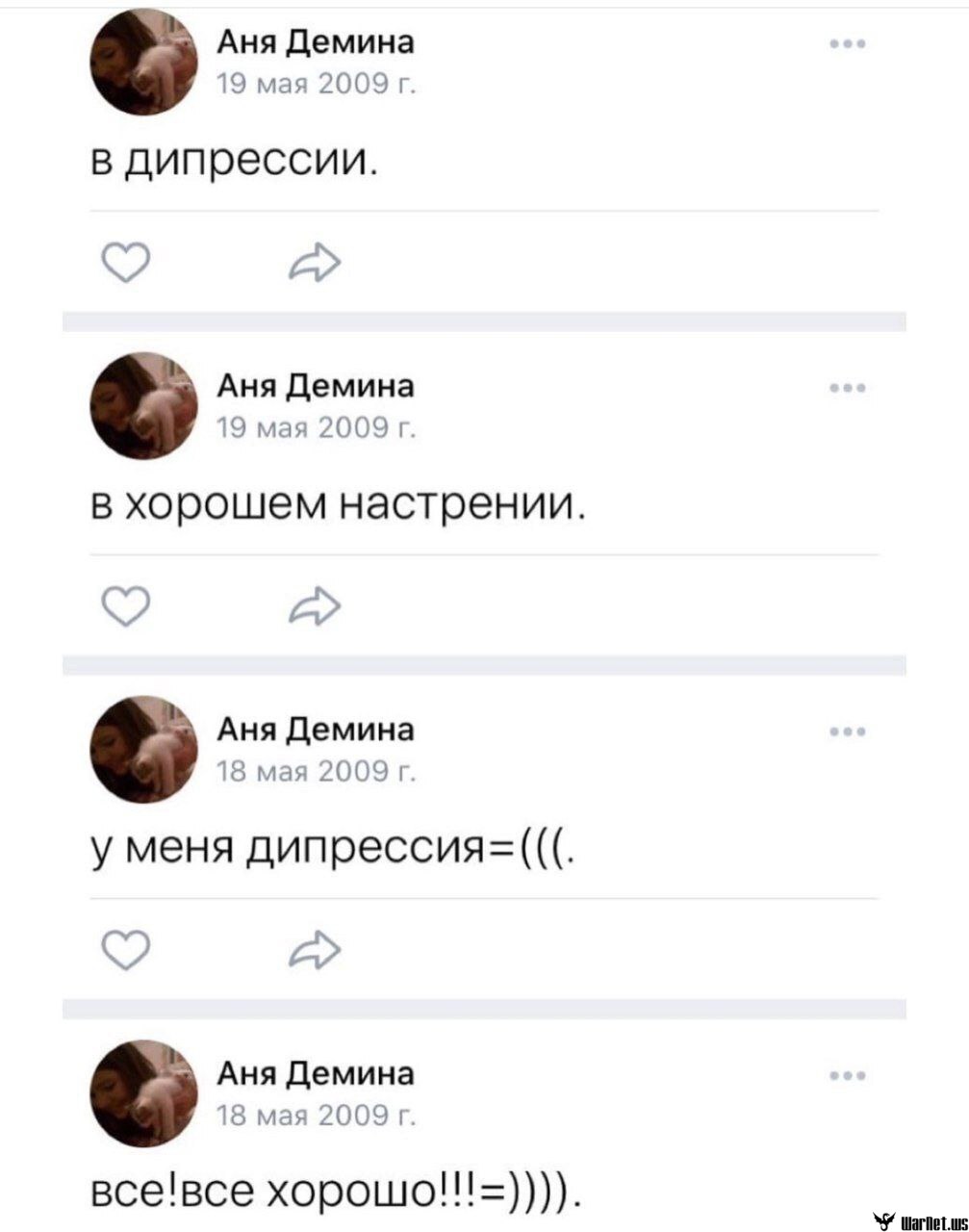Screen dimensions: 969x1232
Task: Share the post "в хорошем настрении."
Action: tap(315, 606)
